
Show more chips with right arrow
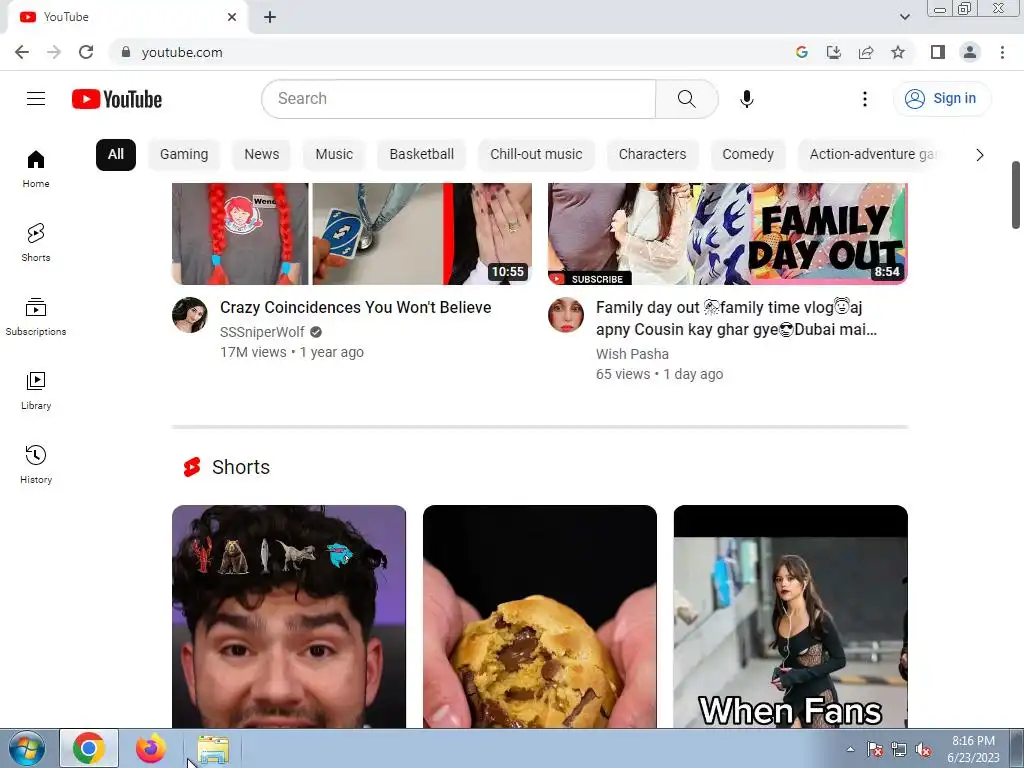[979, 154]
